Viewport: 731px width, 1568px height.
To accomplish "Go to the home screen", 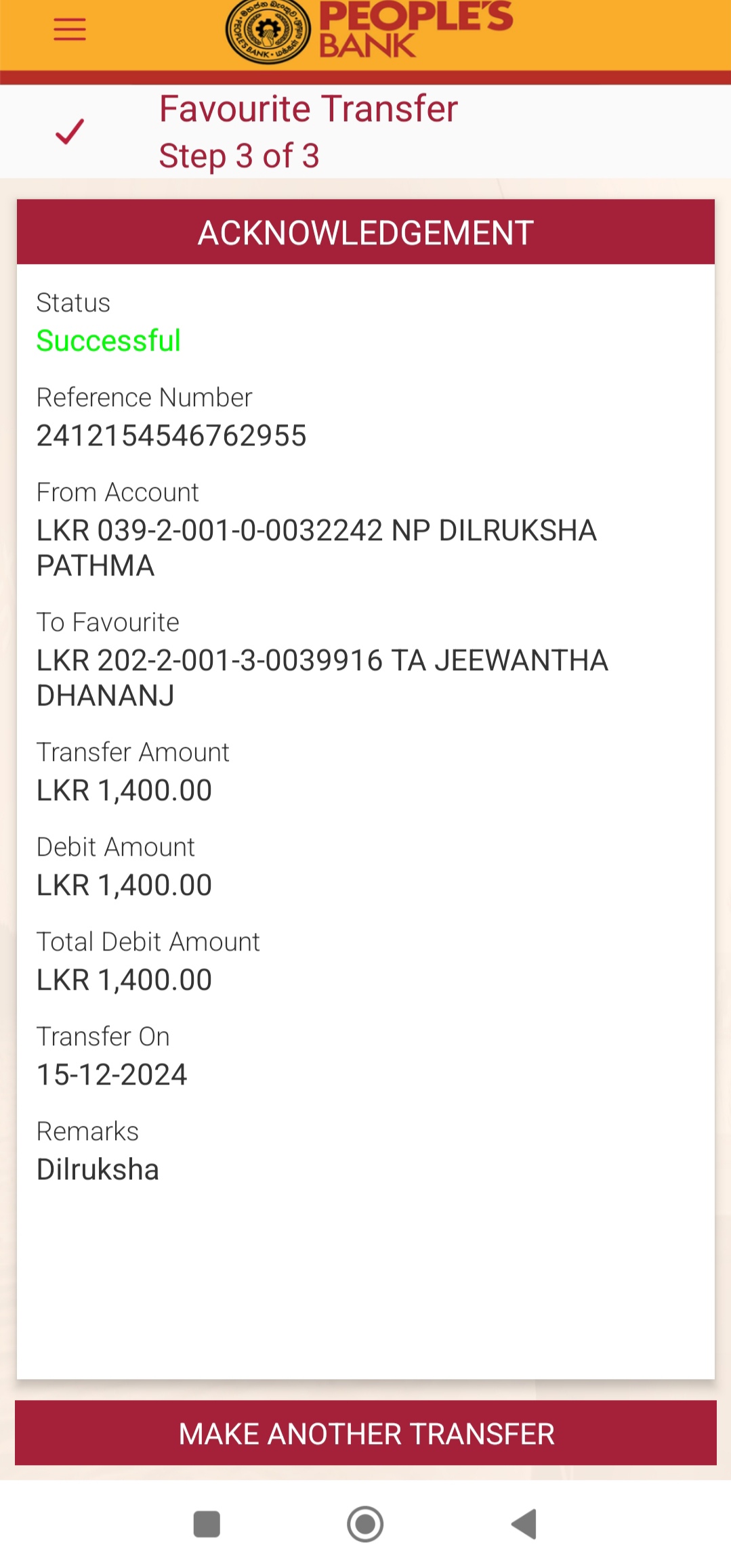I will click(365, 1524).
